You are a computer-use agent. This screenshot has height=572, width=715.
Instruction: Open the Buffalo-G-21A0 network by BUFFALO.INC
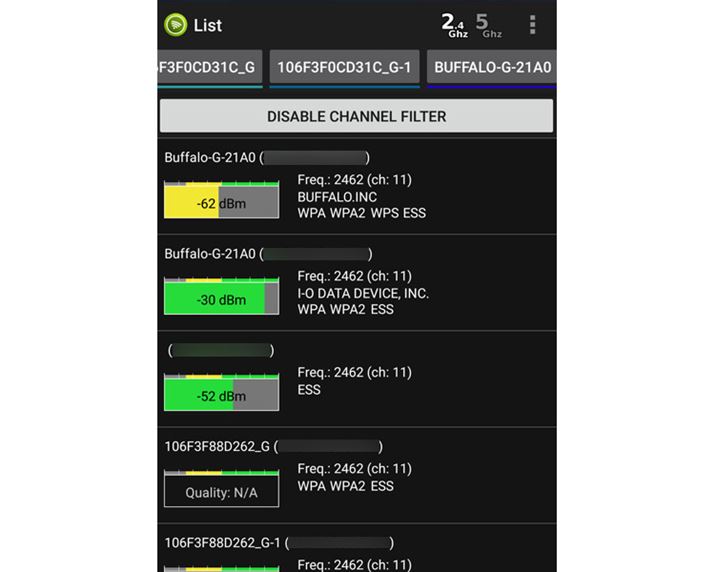pos(356,187)
